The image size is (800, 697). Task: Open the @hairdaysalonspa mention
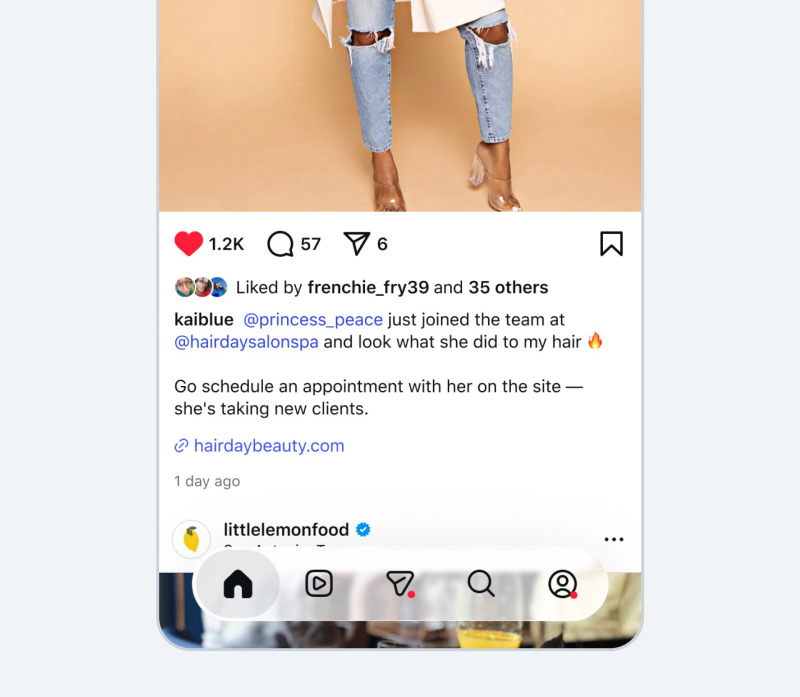click(x=246, y=342)
